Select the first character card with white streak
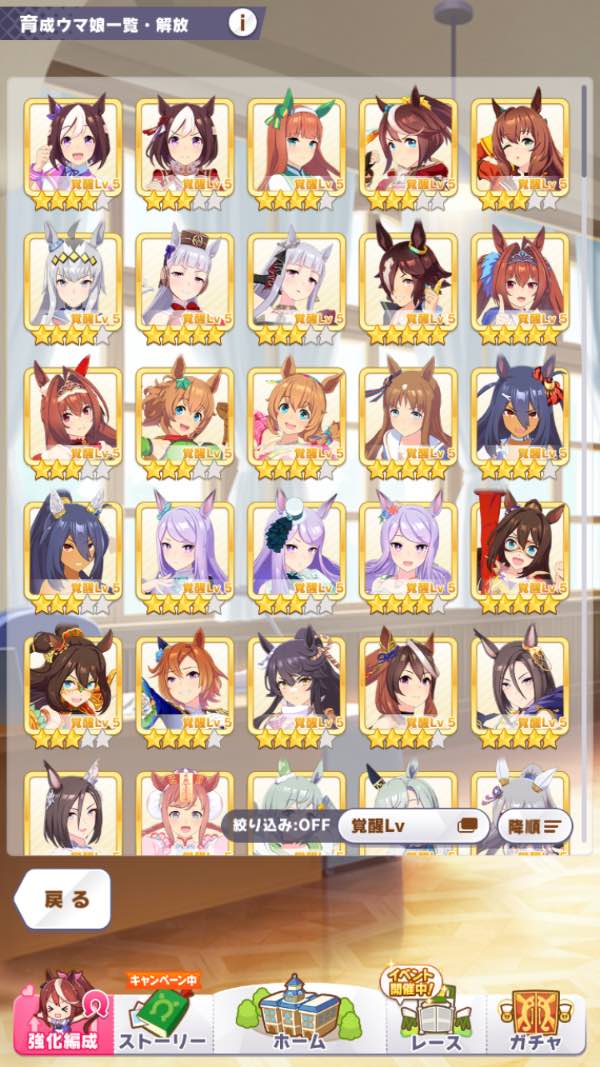Viewport: 600px width, 1067px height. (73, 147)
